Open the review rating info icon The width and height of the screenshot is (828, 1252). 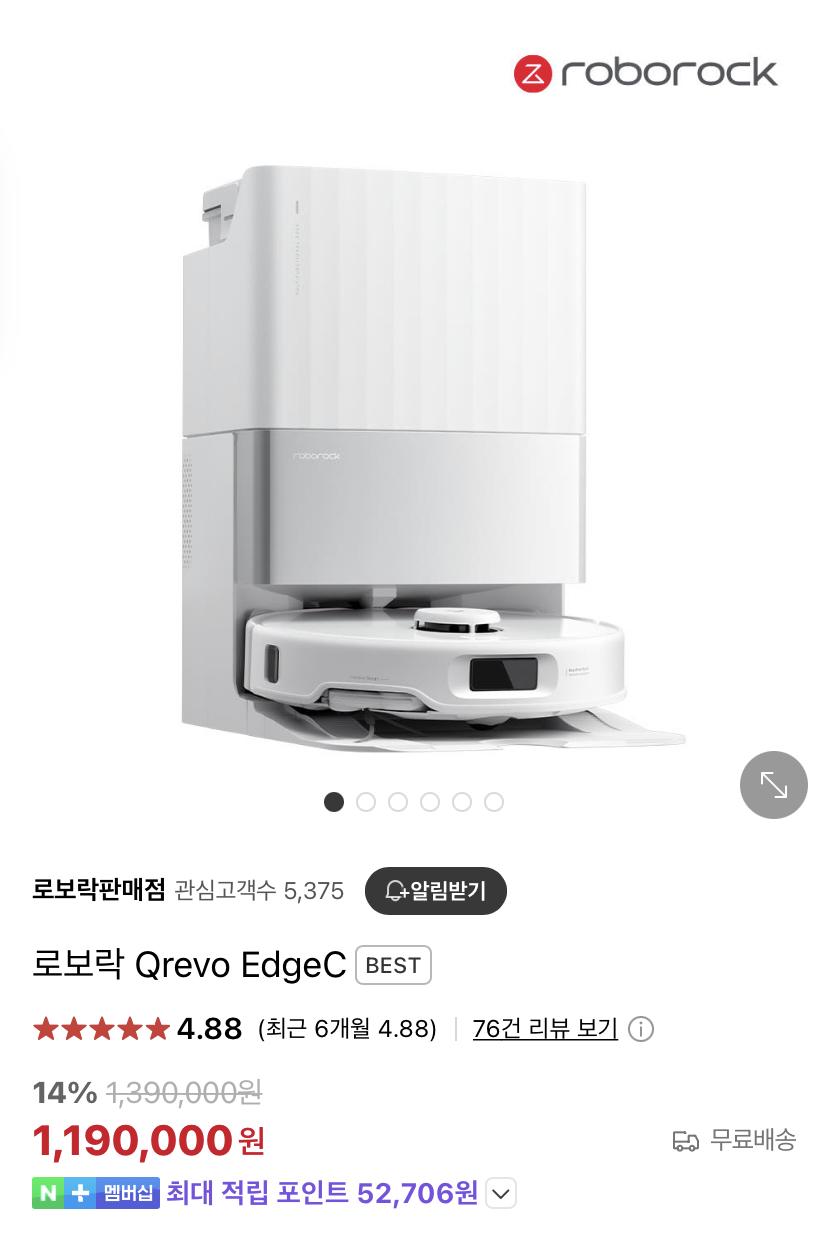click(640, 1029)
